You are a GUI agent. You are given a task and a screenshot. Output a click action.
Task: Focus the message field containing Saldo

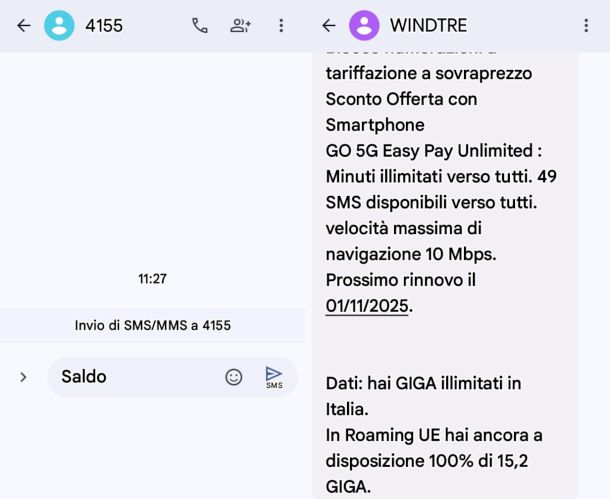pos(135,377)
